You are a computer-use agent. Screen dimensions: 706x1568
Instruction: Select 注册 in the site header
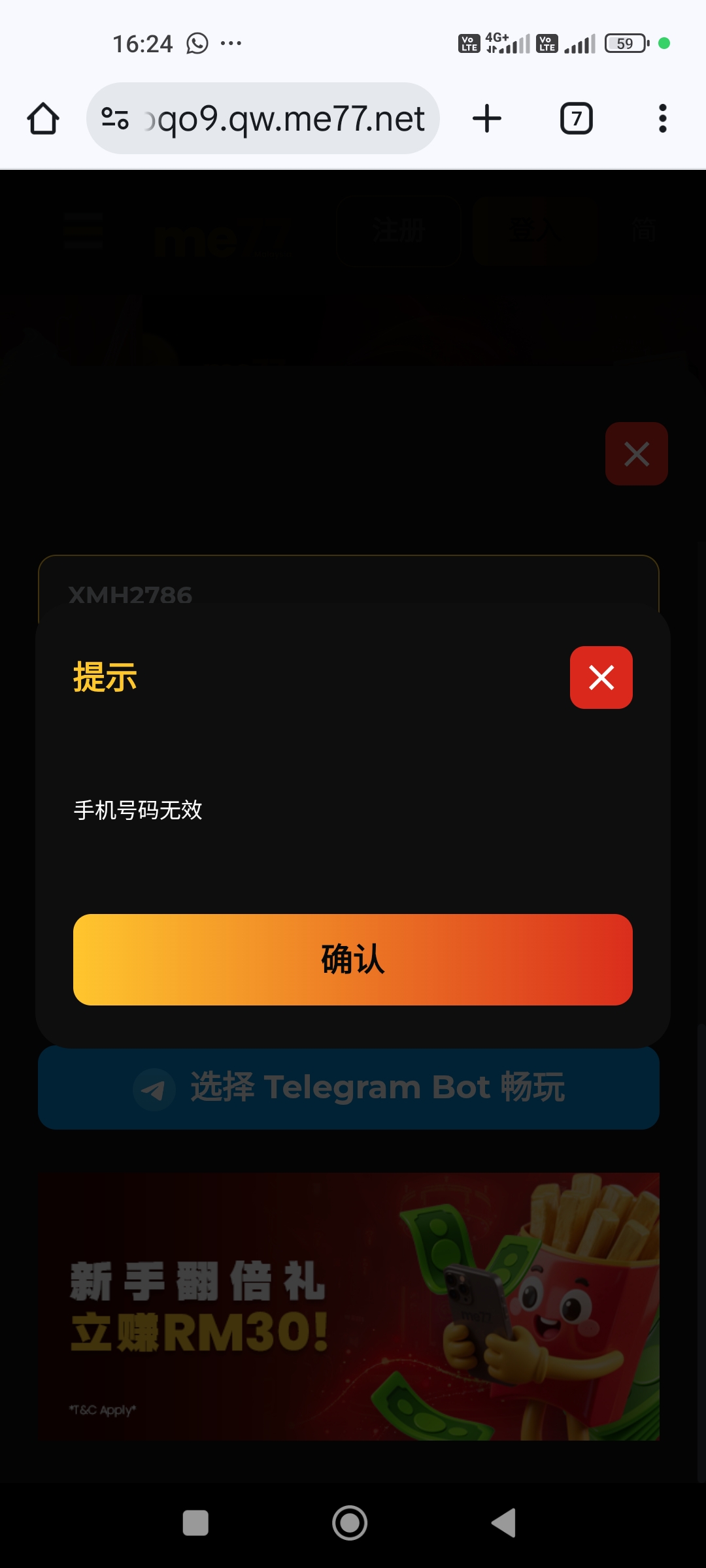[397, 231]
